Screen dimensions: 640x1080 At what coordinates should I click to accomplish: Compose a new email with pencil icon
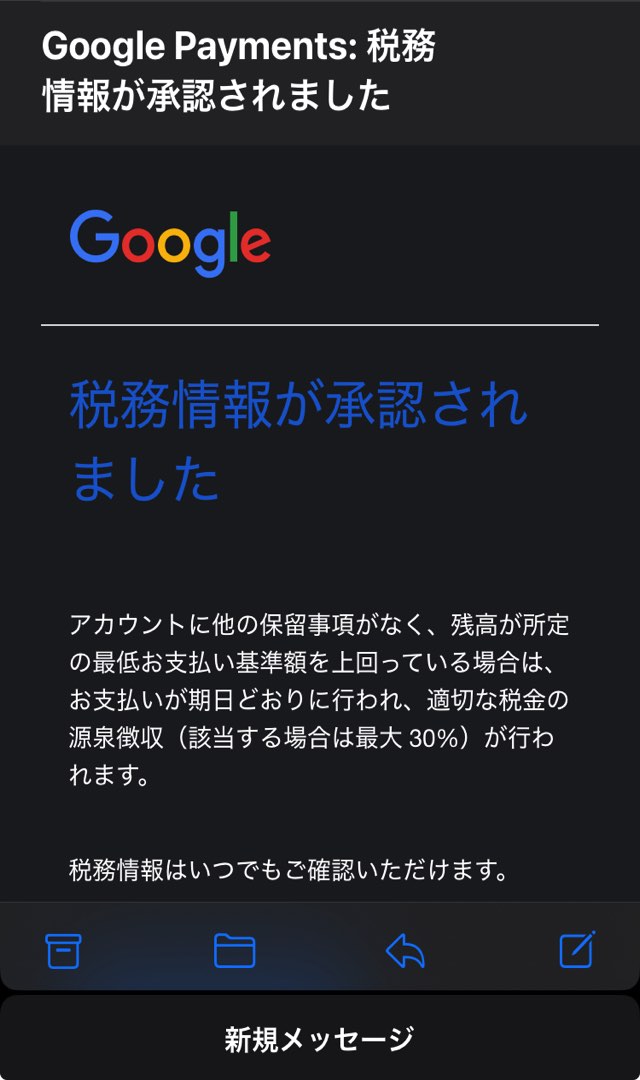(x=577, y=950)
